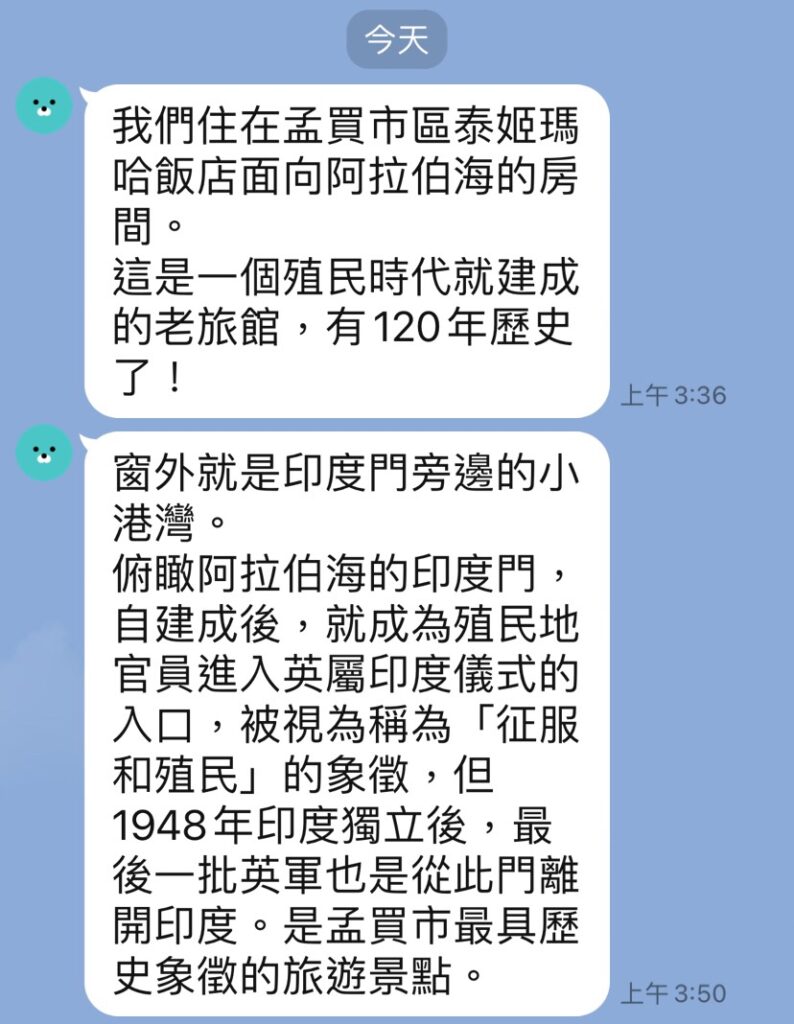Open sender's avatar beside the 上午 3:36 message
Screen dimensions: 794x1024
click(x=44, y=105)
